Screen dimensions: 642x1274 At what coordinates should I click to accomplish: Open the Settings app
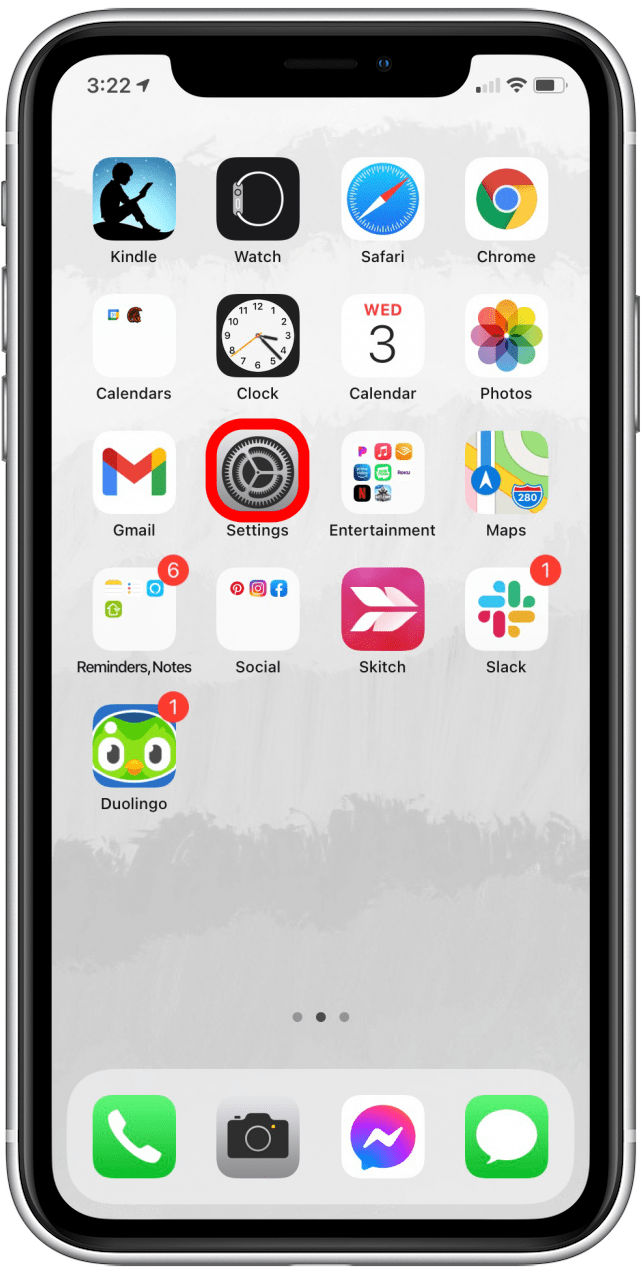coord(258,472)
